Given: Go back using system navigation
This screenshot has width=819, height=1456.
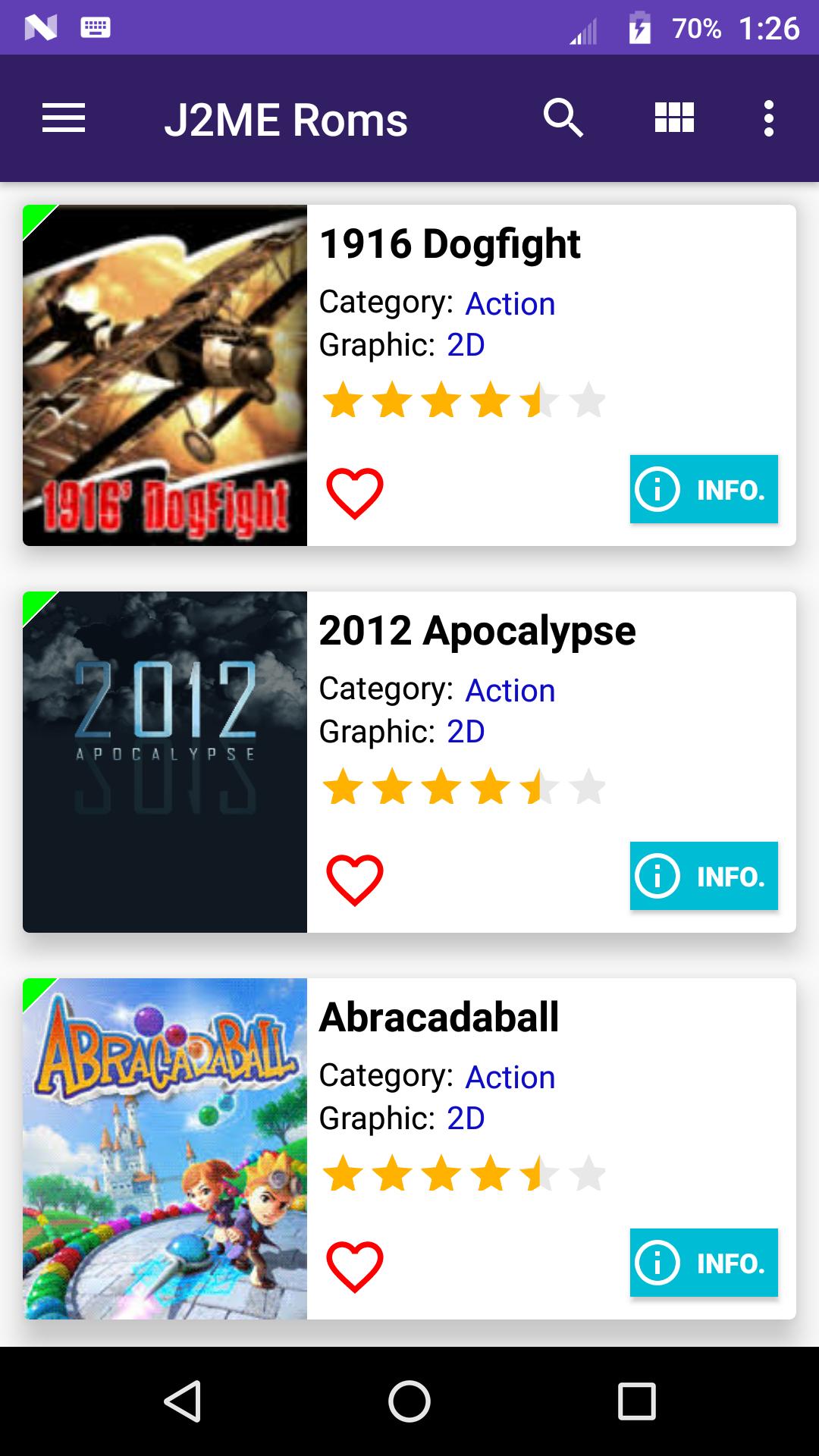Looking at the screenshot, I should 183,1401.
